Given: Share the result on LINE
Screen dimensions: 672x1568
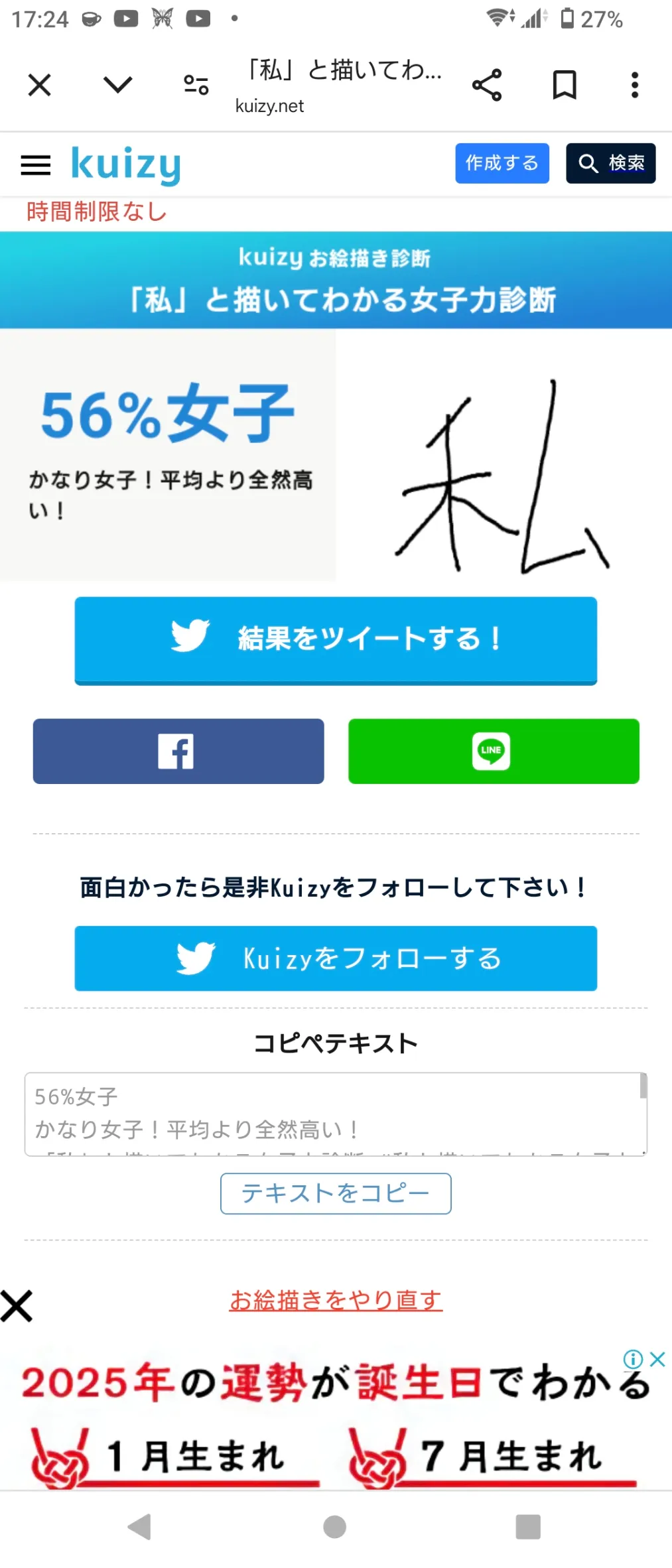Looking at the screenshot, I should (x=494, y=751).
